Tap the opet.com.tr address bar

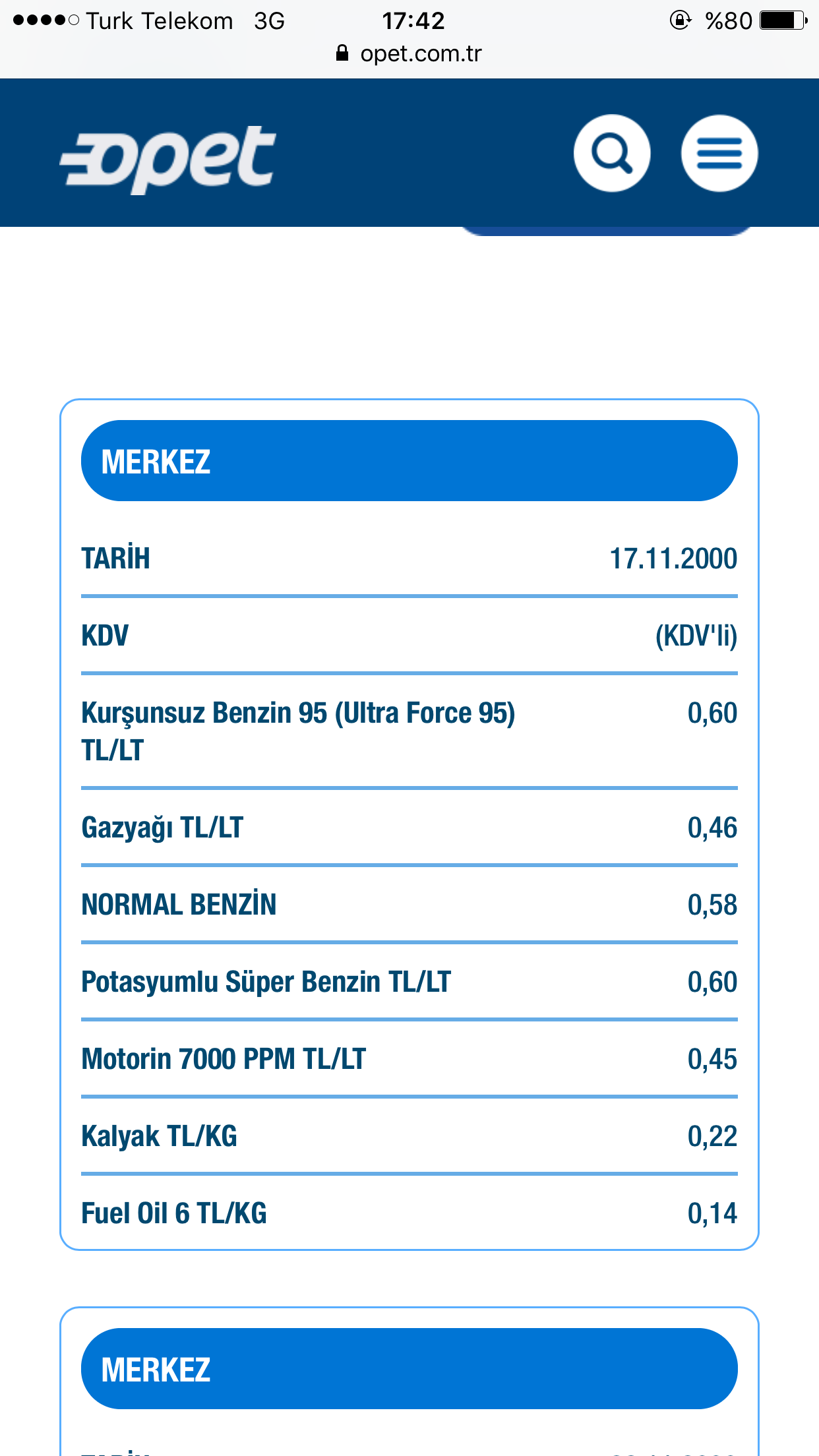tap(409, 53)
